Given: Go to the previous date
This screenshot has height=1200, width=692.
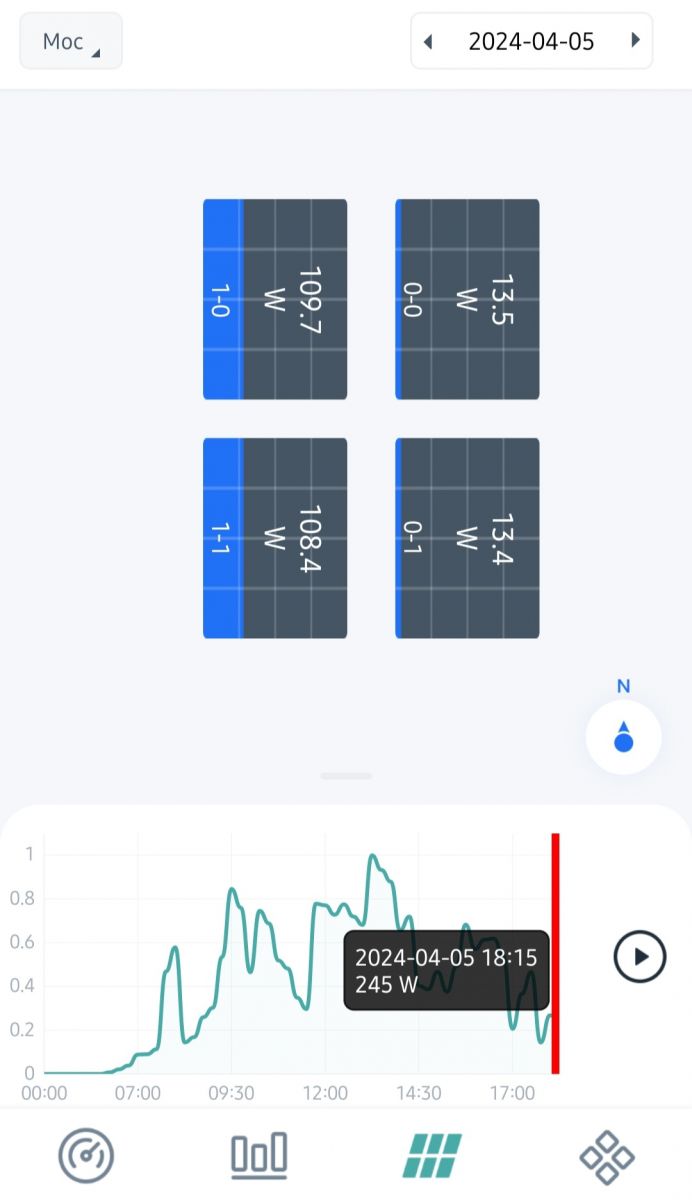Looking at the screenshot, I should coord(428,41).
